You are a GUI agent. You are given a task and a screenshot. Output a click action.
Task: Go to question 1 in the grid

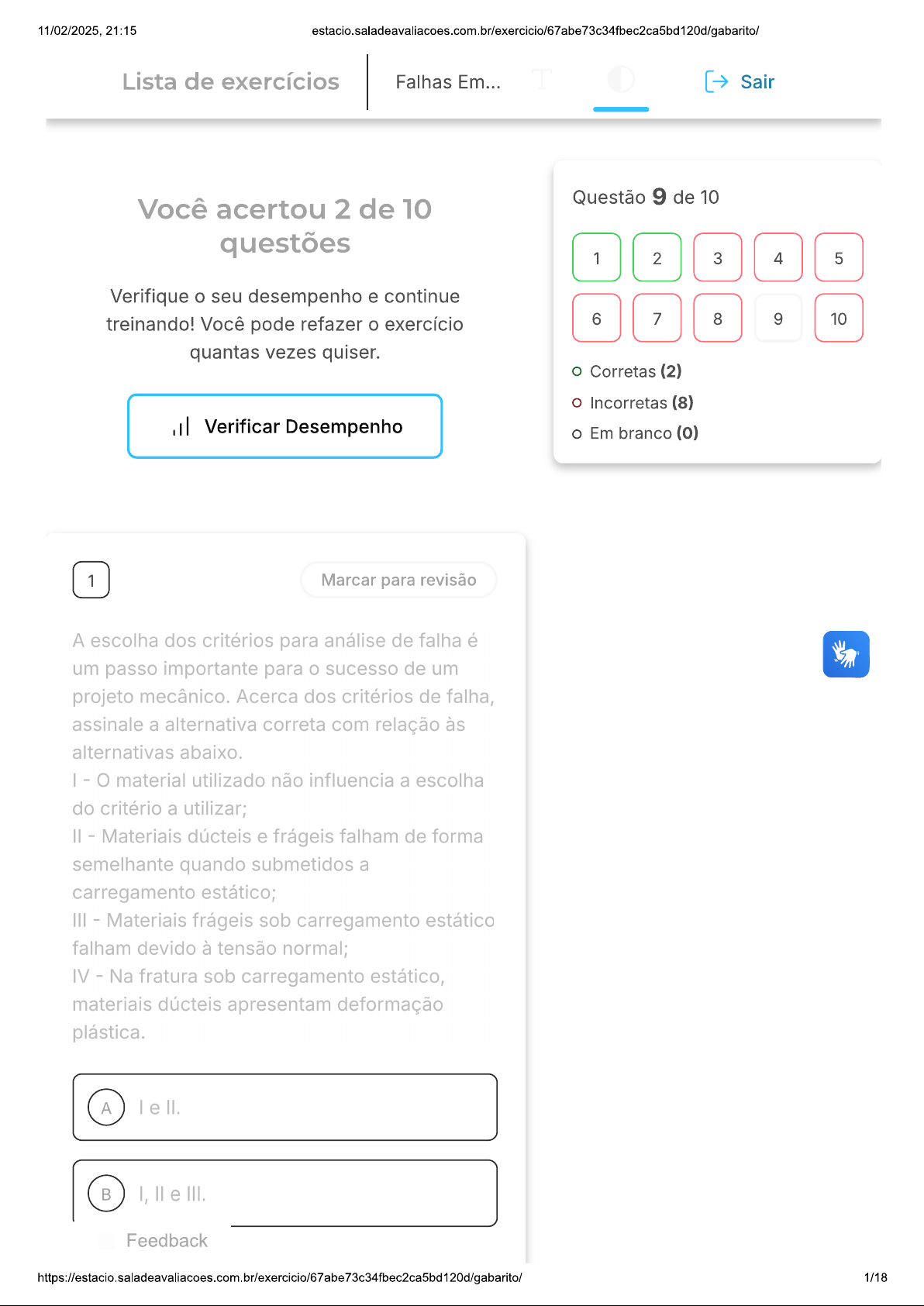pyautogui.click(x=597, y=257)
